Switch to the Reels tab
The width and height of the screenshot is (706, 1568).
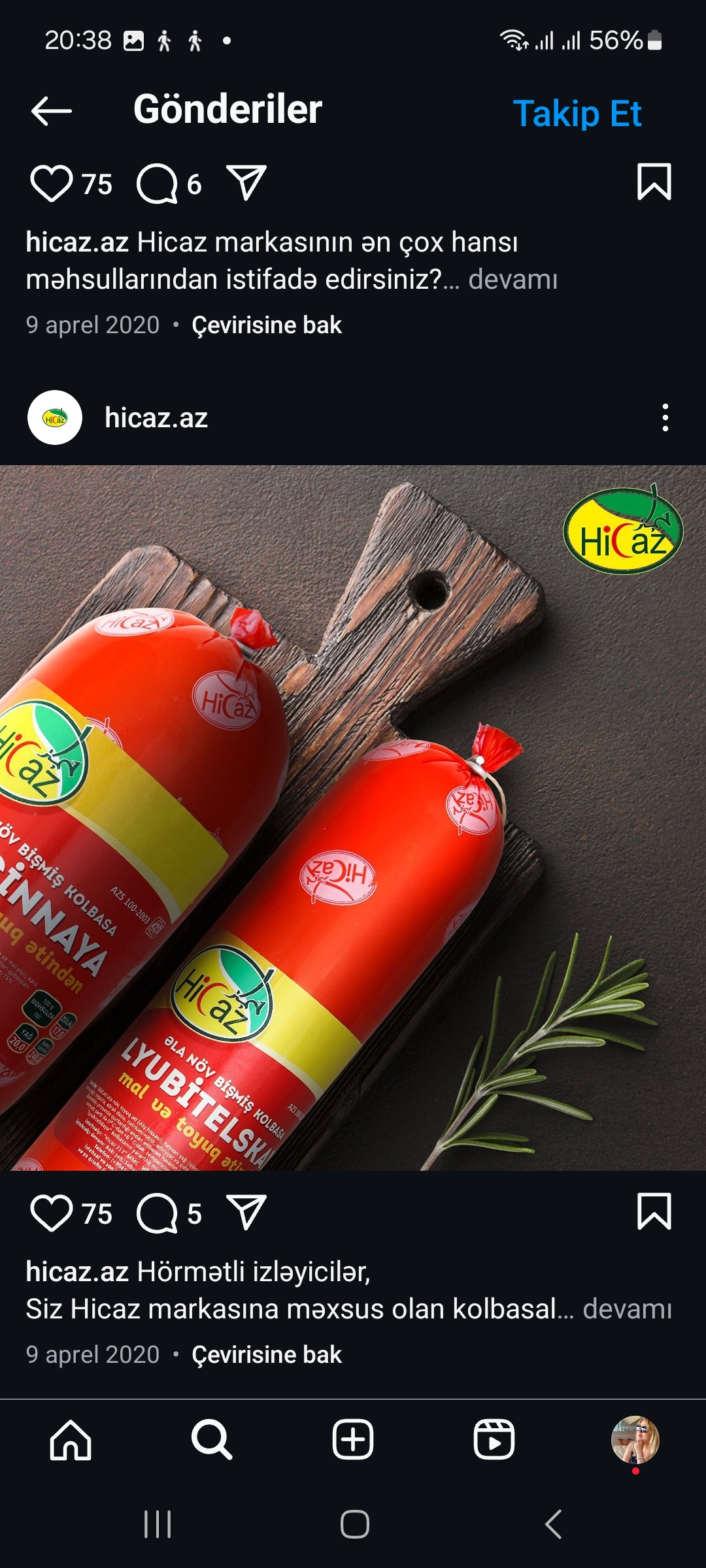pyautogui.click(x=494, y=1440)
